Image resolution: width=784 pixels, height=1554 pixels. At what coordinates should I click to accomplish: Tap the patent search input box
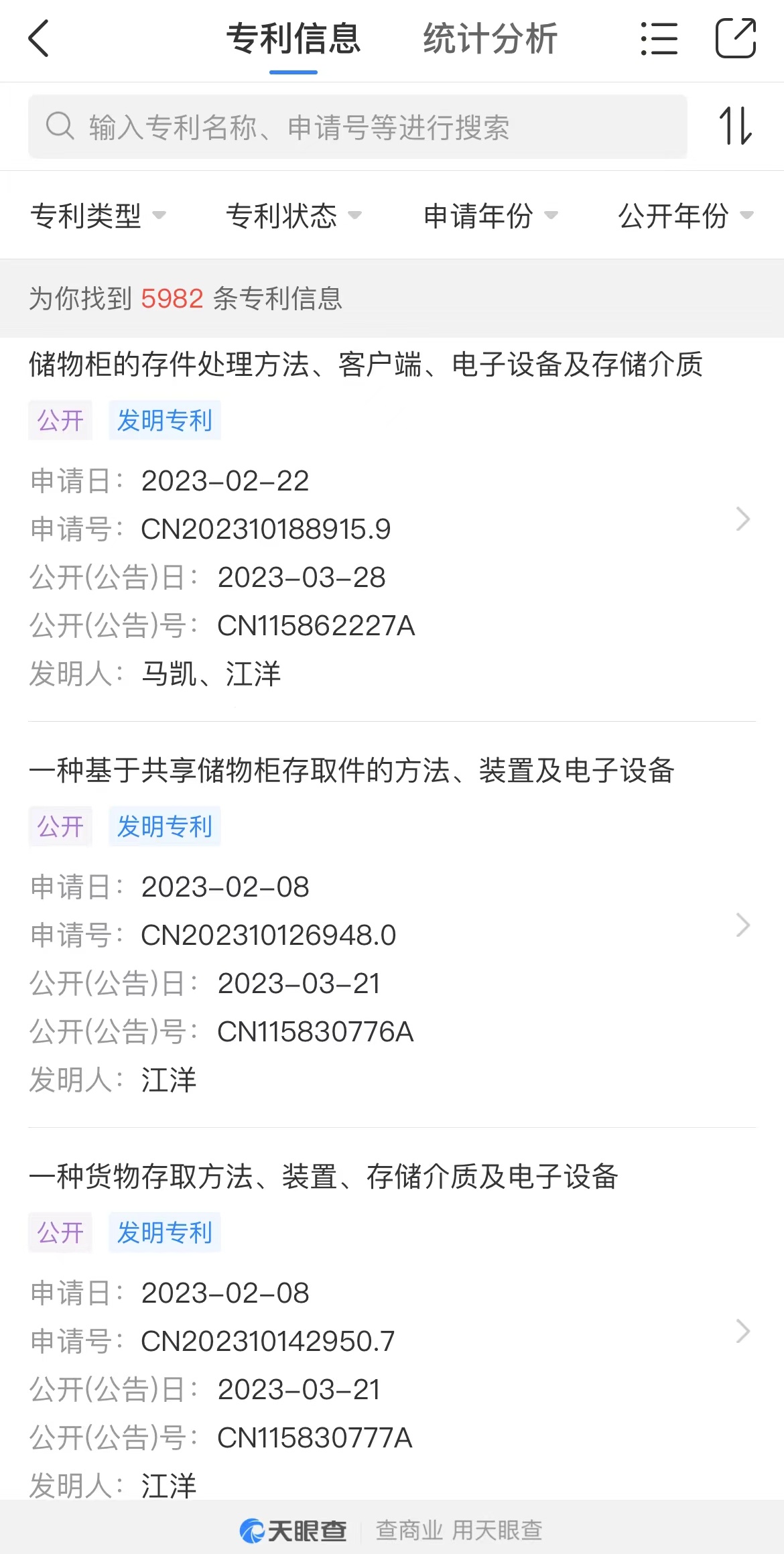click(x=358, y=127)
